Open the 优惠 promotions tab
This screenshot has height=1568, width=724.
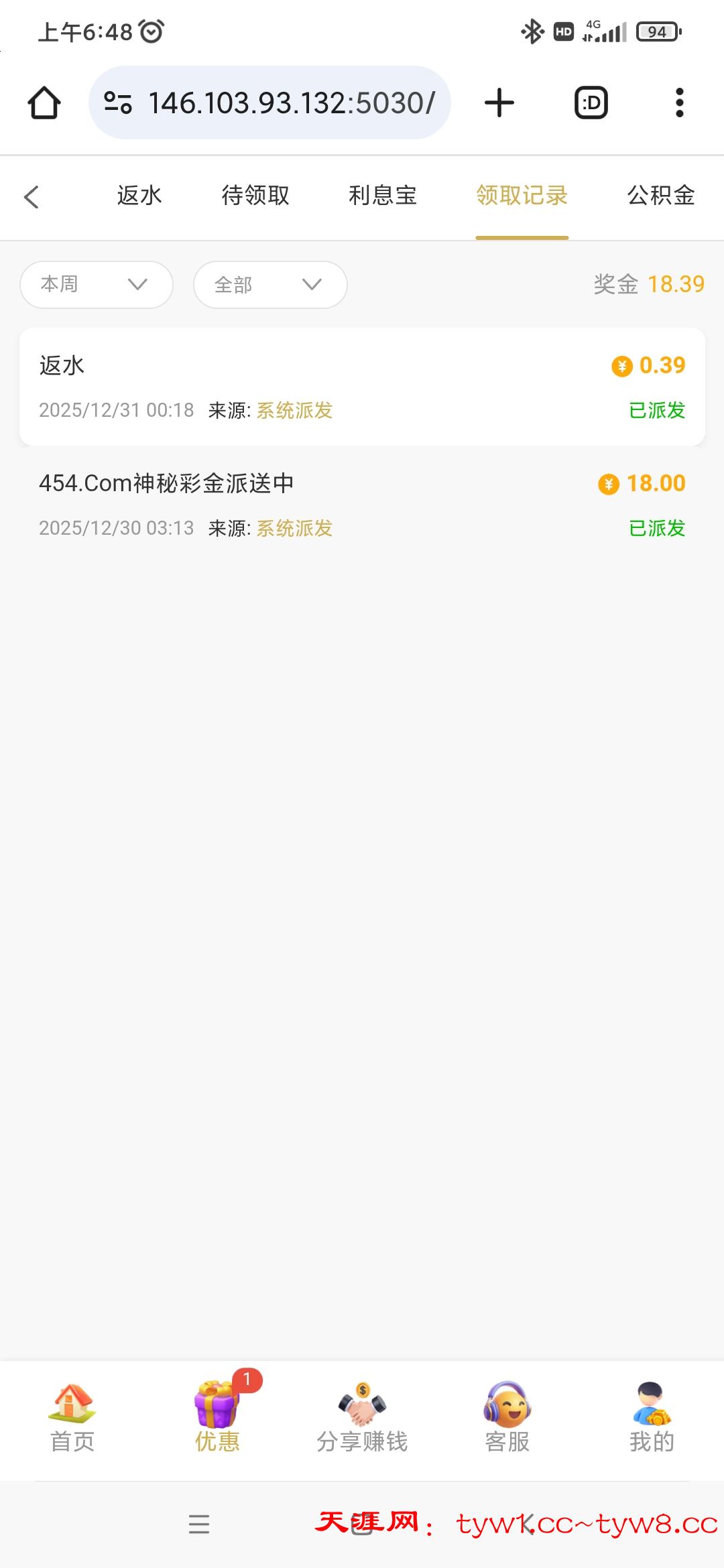click(x=217, y=1417)
